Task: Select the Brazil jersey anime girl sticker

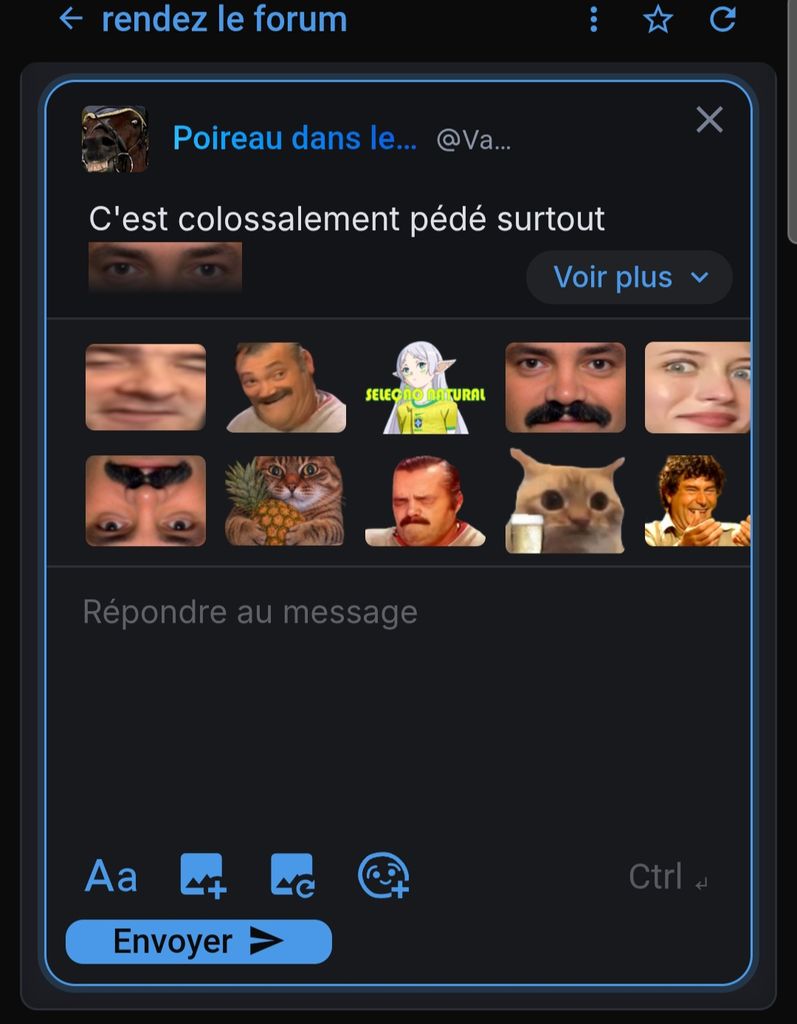Action: 425,387
